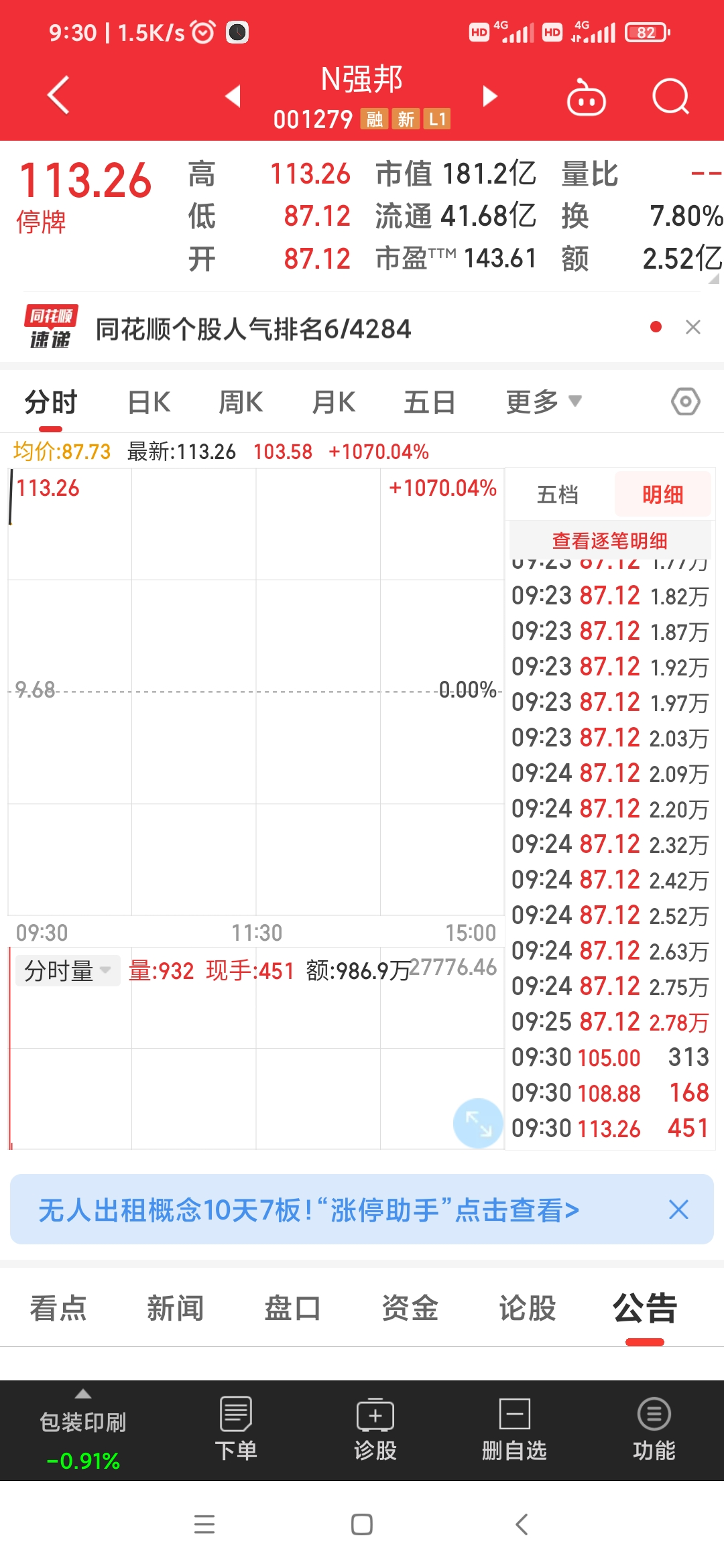Expand the 更多 chart options dropdown

tap(543, 402)
